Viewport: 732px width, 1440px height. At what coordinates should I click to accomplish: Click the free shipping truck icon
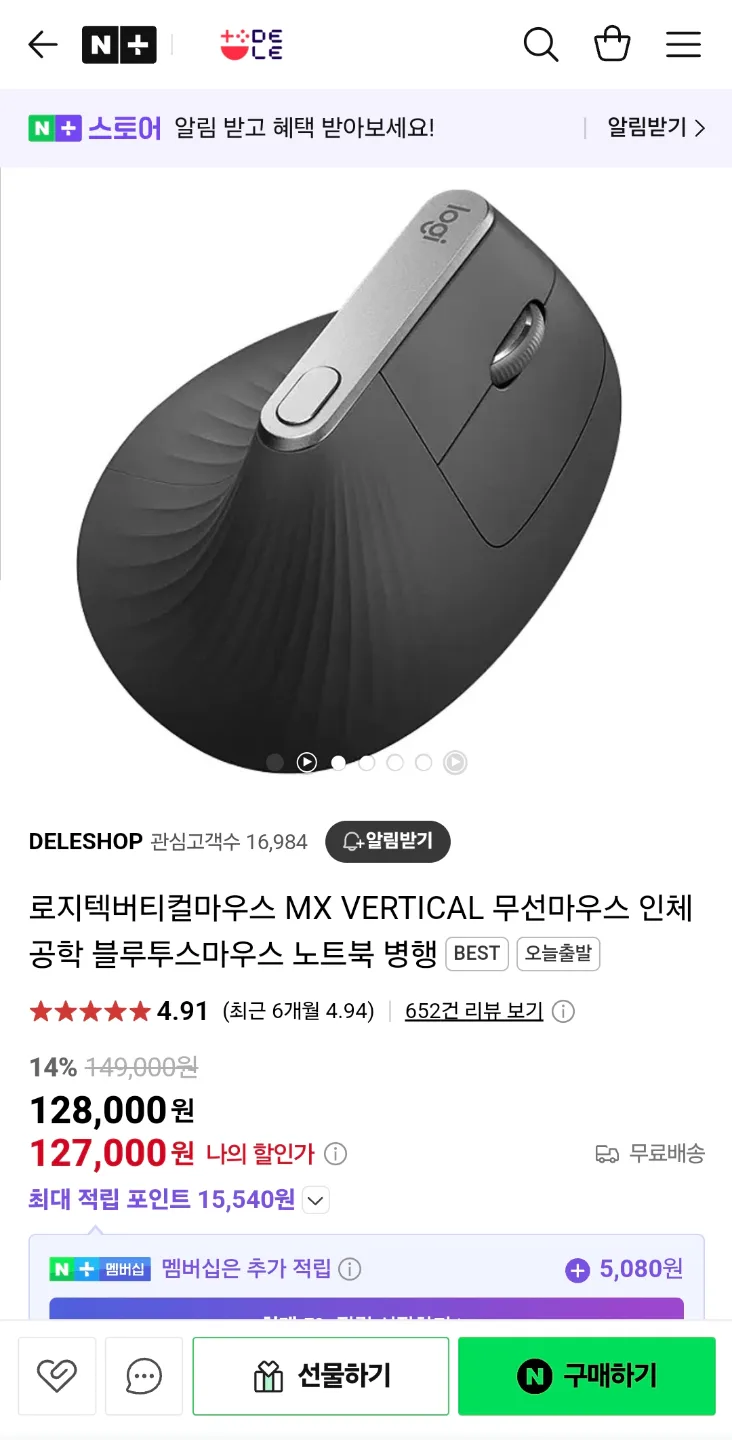click(x=608, y=1153)
